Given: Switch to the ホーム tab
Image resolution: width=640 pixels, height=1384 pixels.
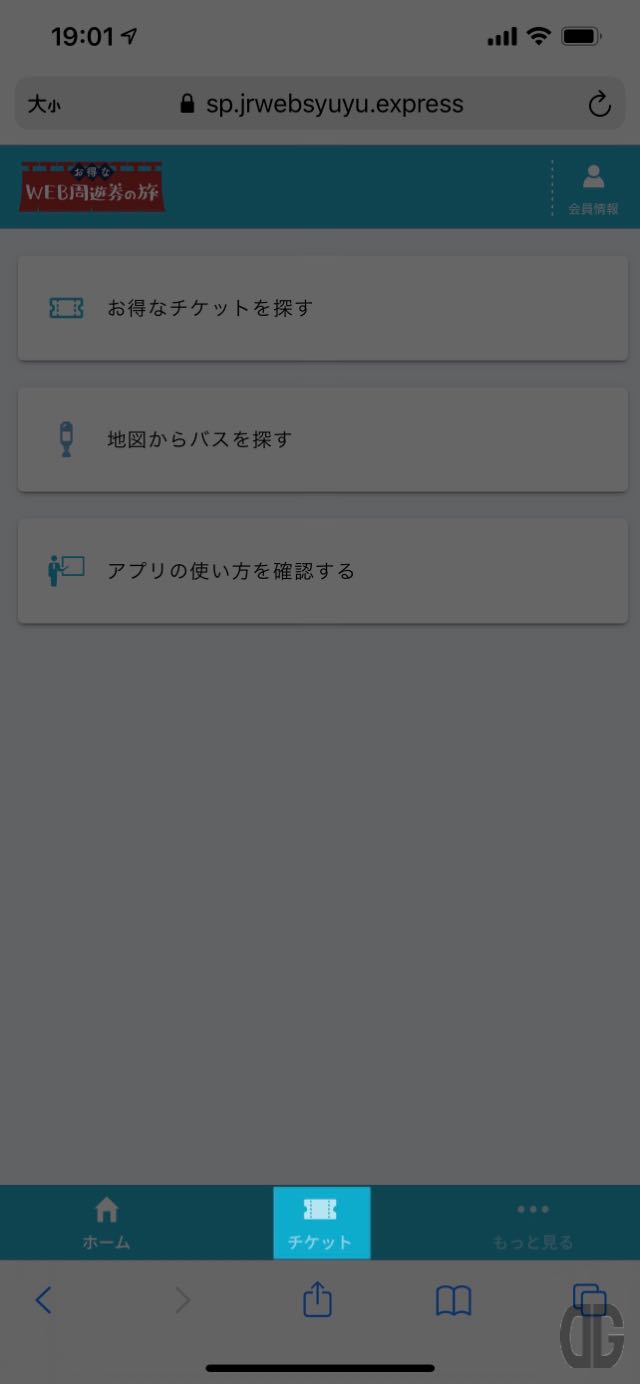Looking at the screenshot, I should (106, 1223).
